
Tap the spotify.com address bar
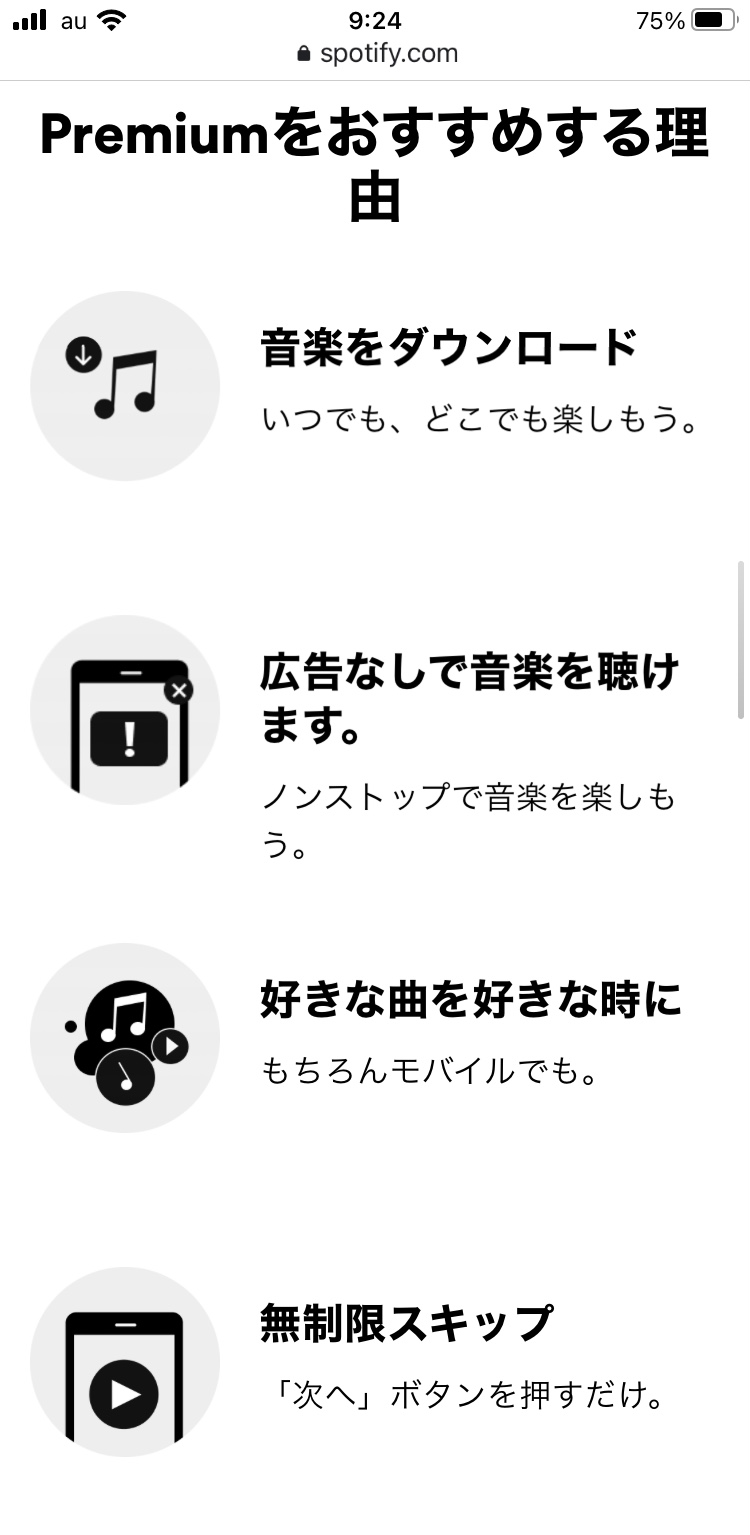coord(377,54)
